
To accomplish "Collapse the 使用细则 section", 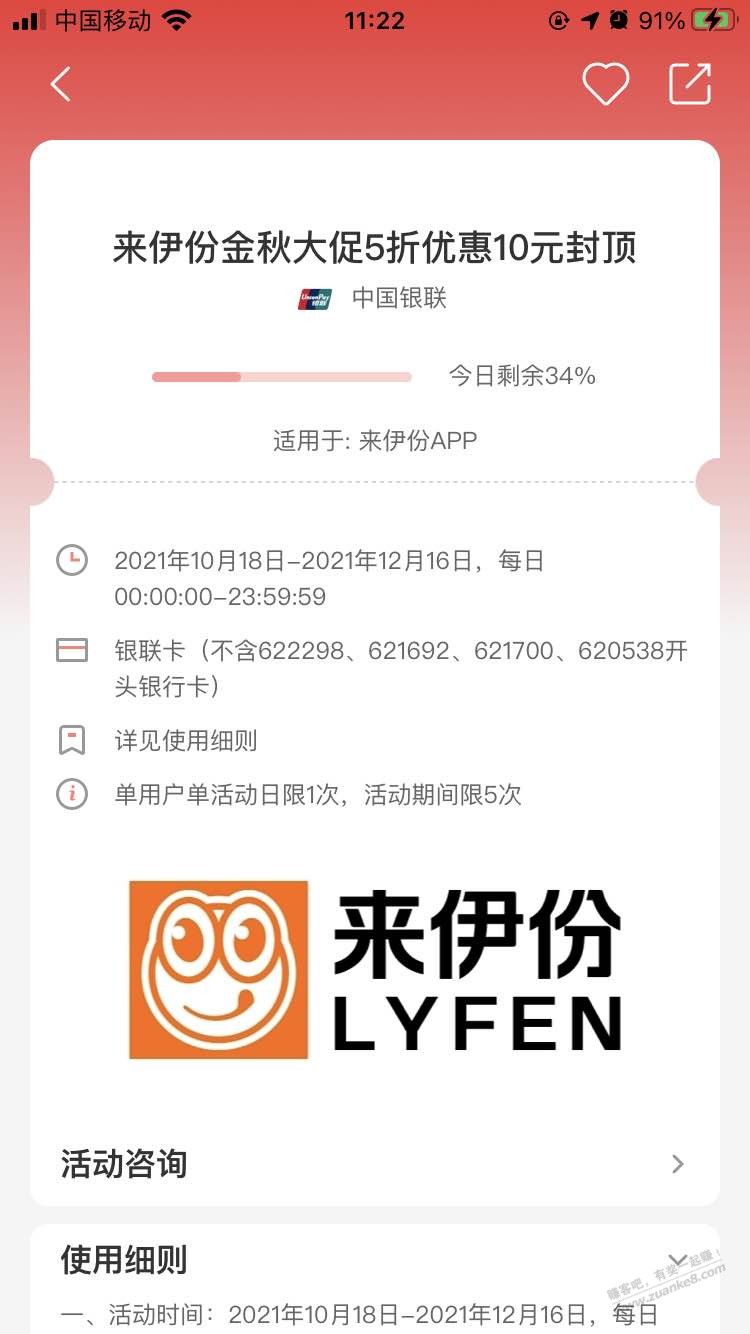I will tap(677, 1260).
